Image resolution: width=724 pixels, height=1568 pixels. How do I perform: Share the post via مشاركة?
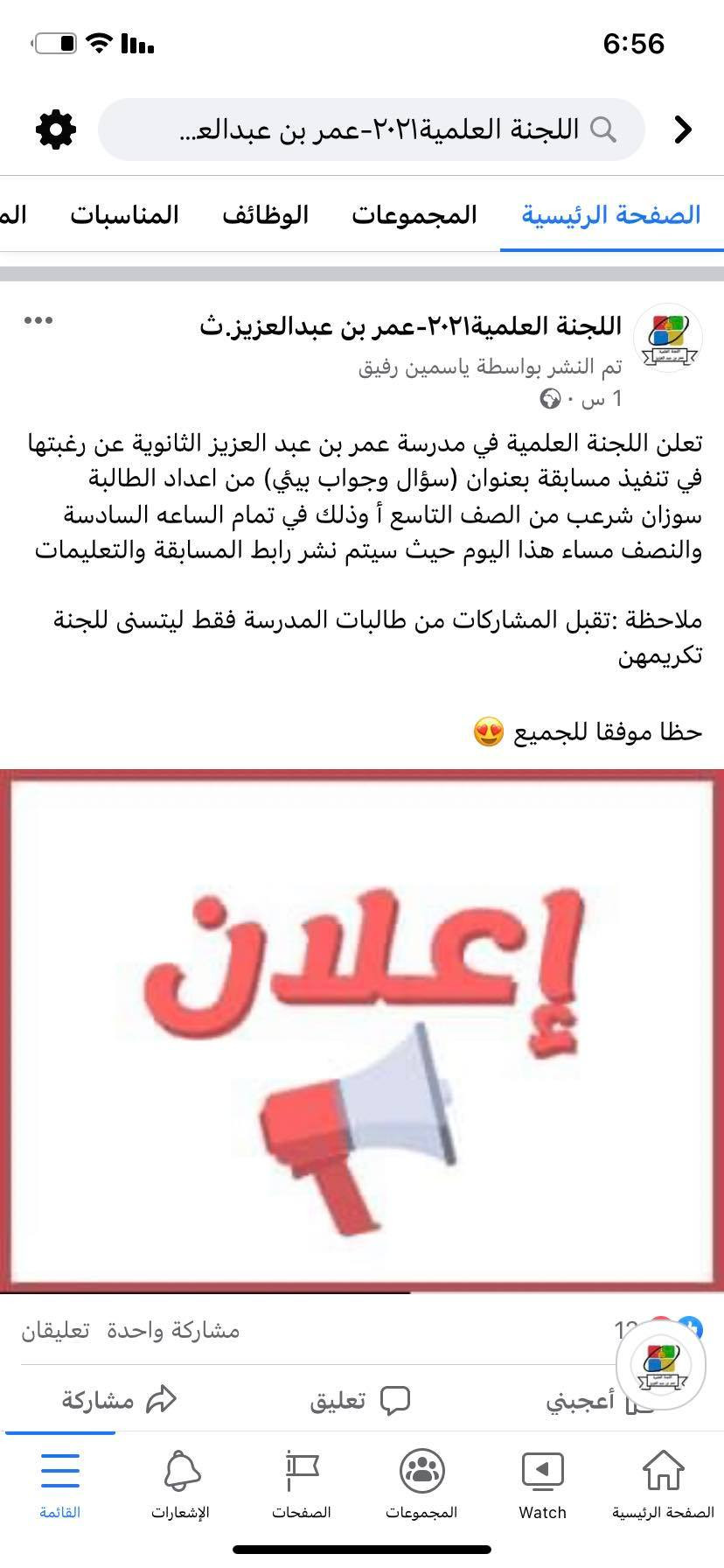[x=119, y=1401]
